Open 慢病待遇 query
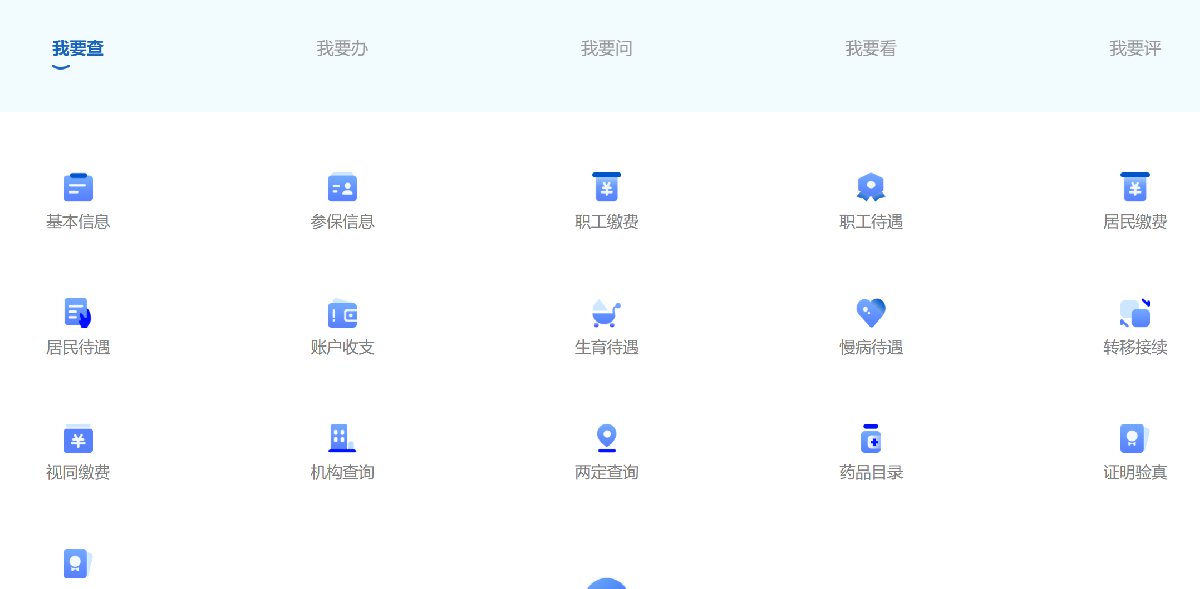Image resolution: width=1200 pixels, height=589 pixels. [x=870, y=326]
